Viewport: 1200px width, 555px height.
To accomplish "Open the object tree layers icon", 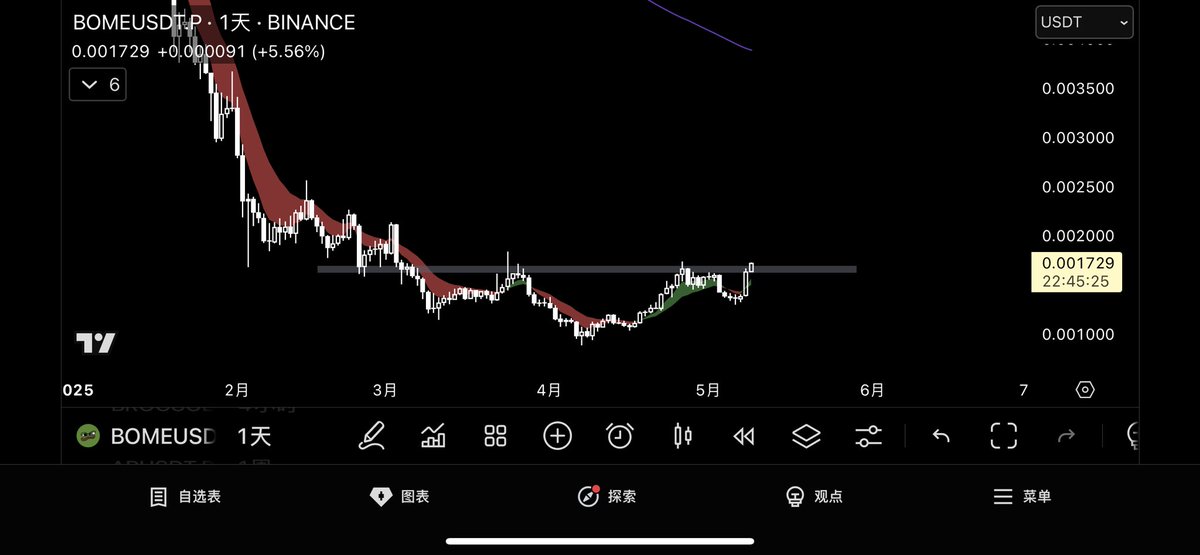I will [806, 435].
